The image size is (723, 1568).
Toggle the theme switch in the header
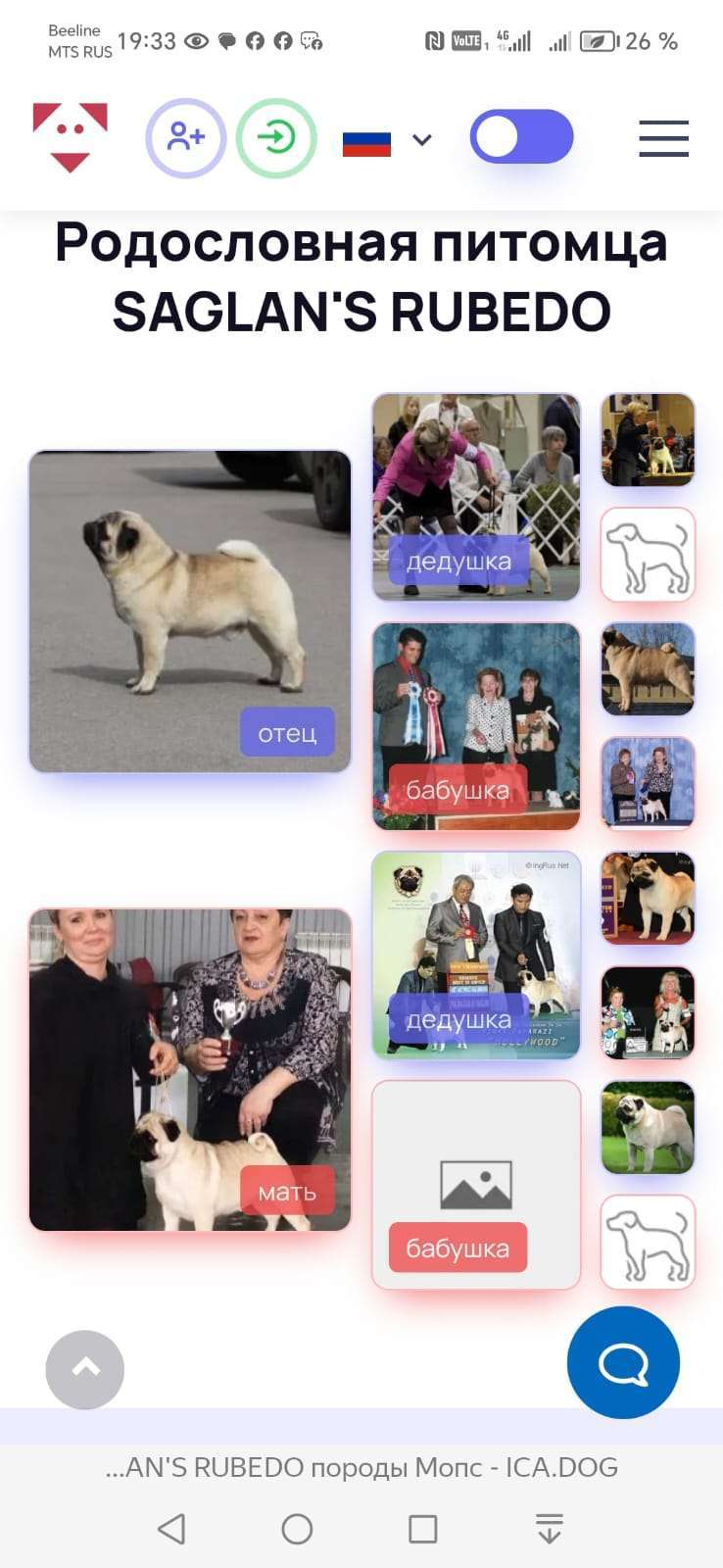(x=521, y=137)
